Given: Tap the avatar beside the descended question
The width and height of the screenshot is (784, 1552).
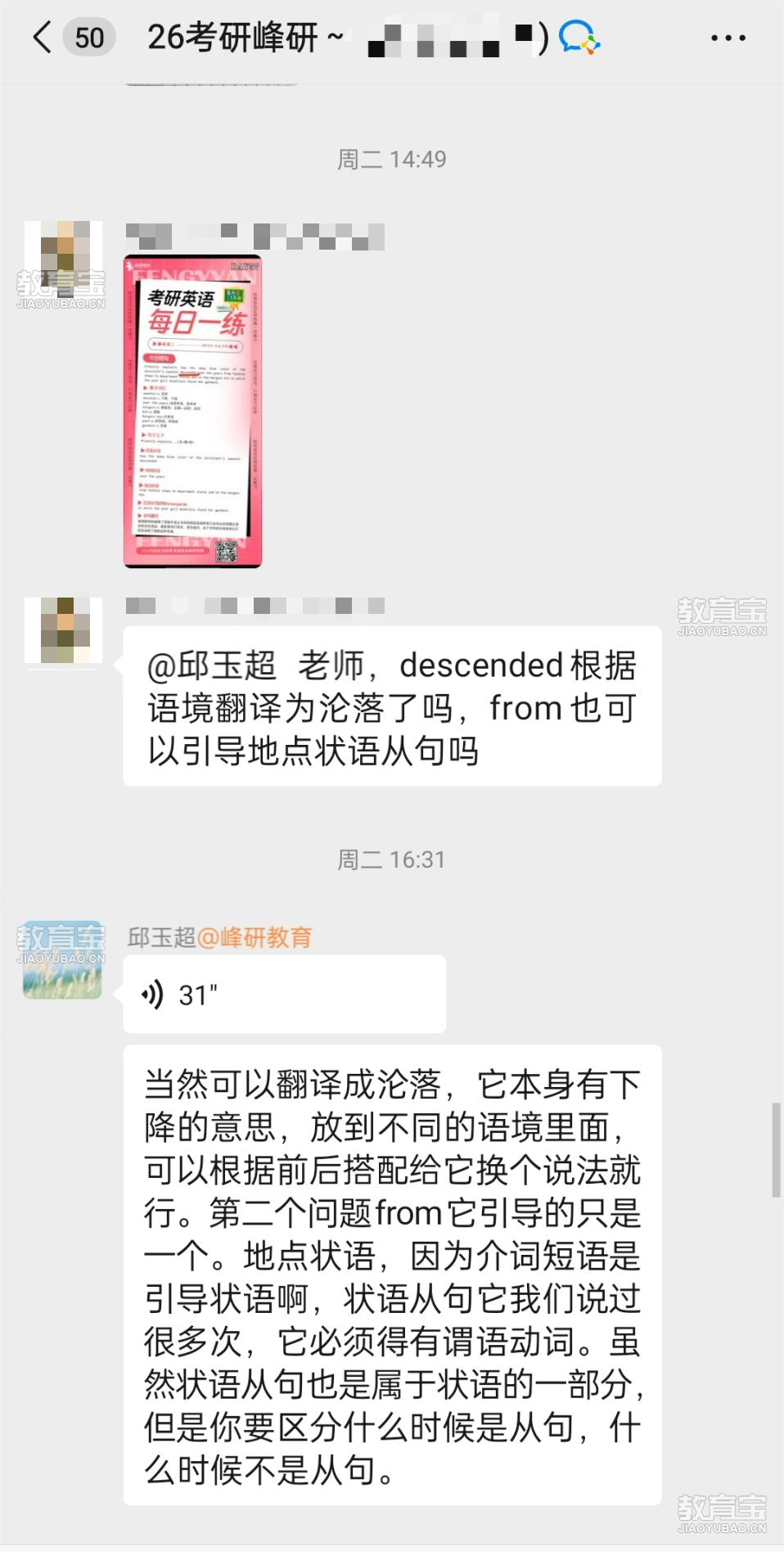Looking at the screenshot, I should coord(63,629).
